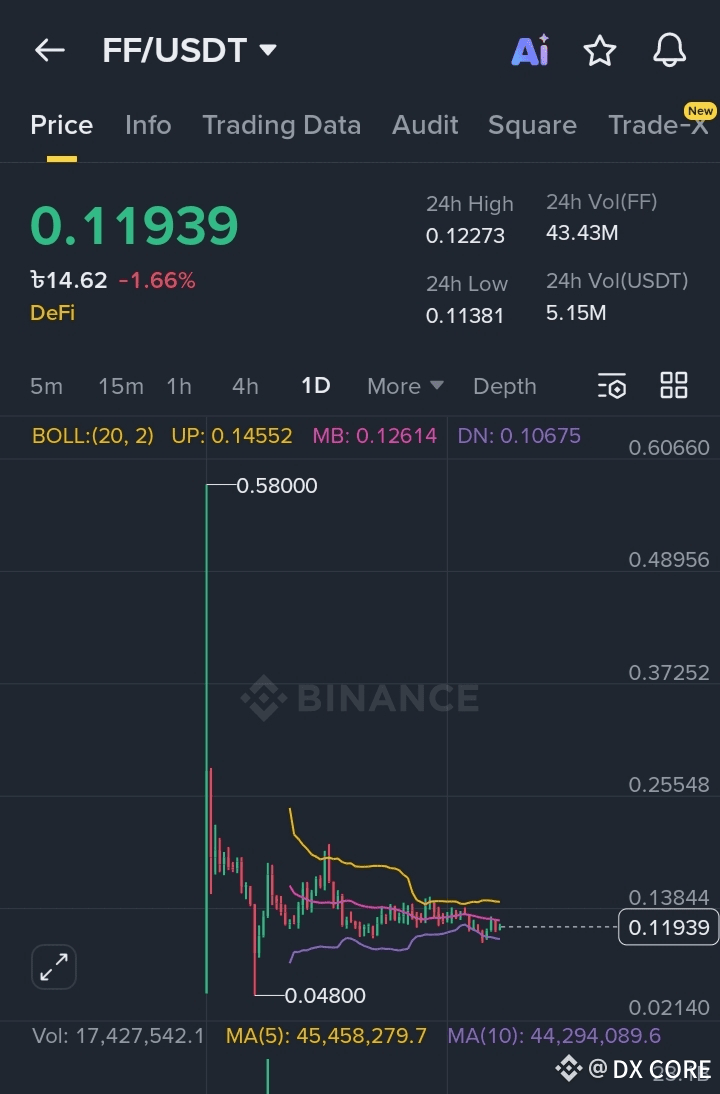
Task: Select the 4h chart interval
Action: pos(245,386)
